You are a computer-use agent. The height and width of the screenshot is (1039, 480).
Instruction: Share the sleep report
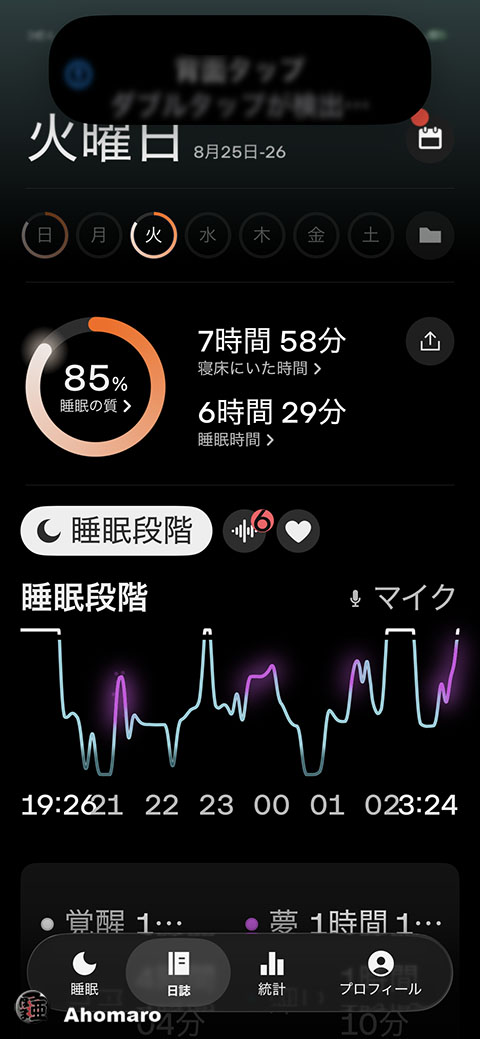[x=430, y=342]
